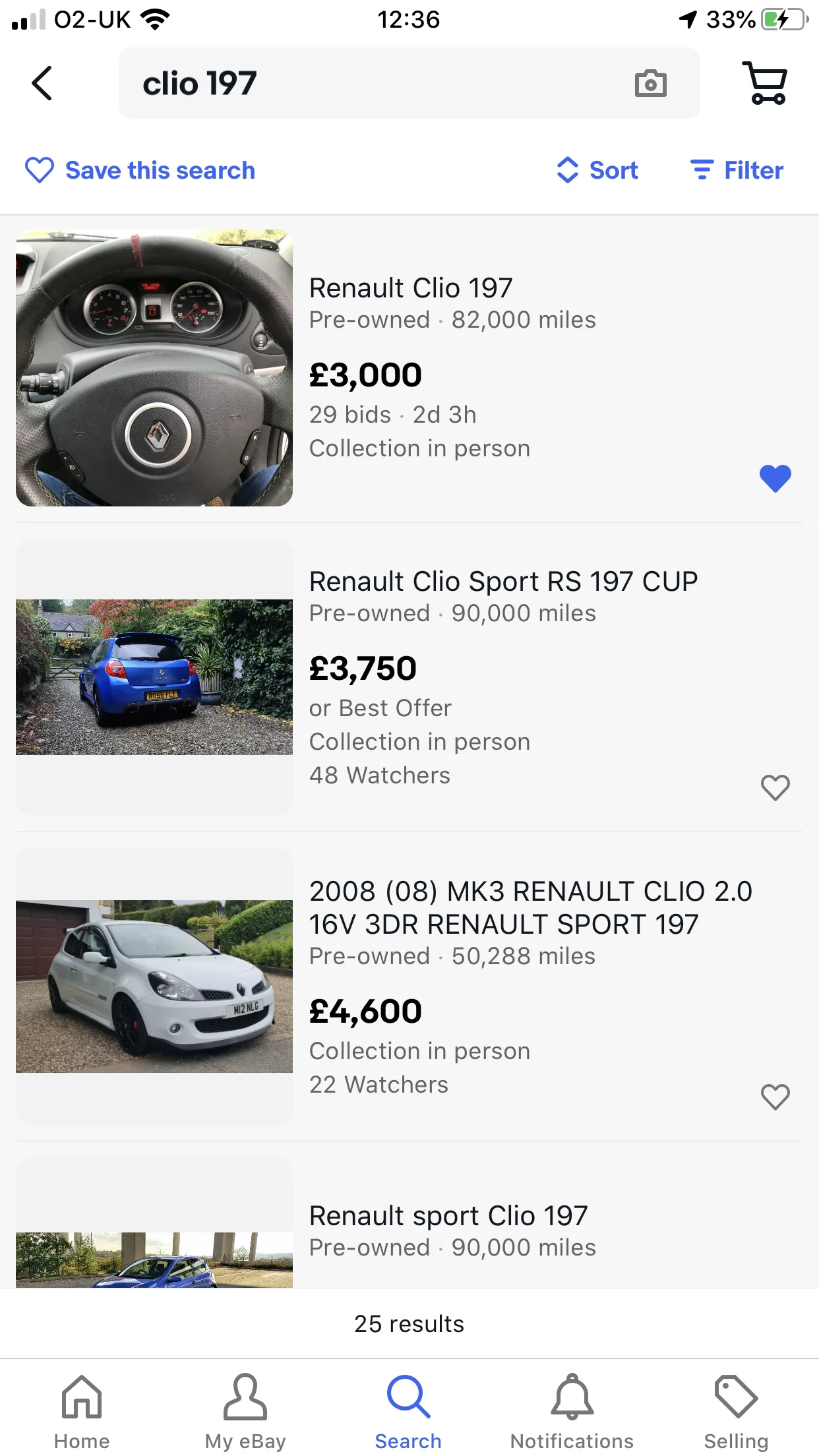Screen dimensions: 819x1456
Task: Open the Sort options
Action: click(597, 170)
